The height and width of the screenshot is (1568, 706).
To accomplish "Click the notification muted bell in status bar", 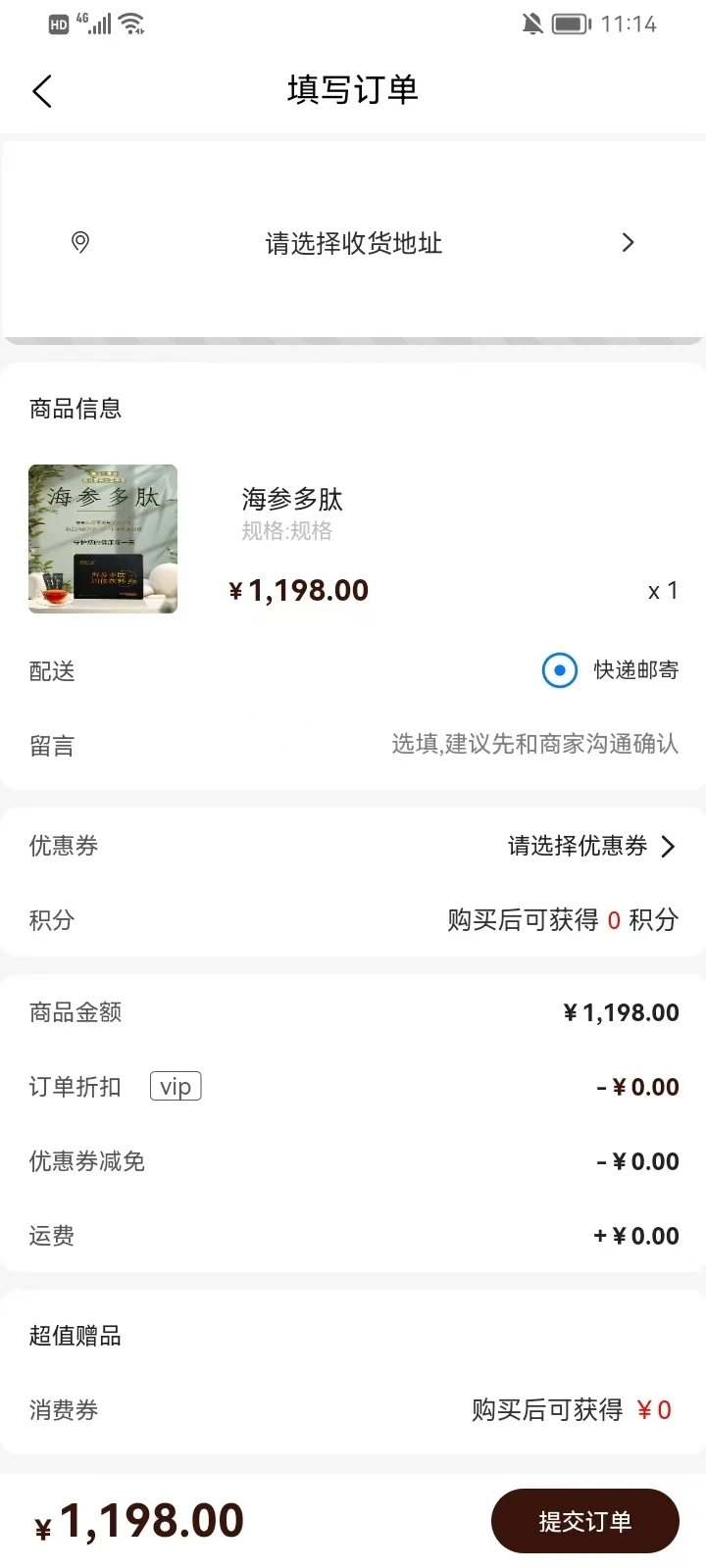I will (x=530, y=24).
